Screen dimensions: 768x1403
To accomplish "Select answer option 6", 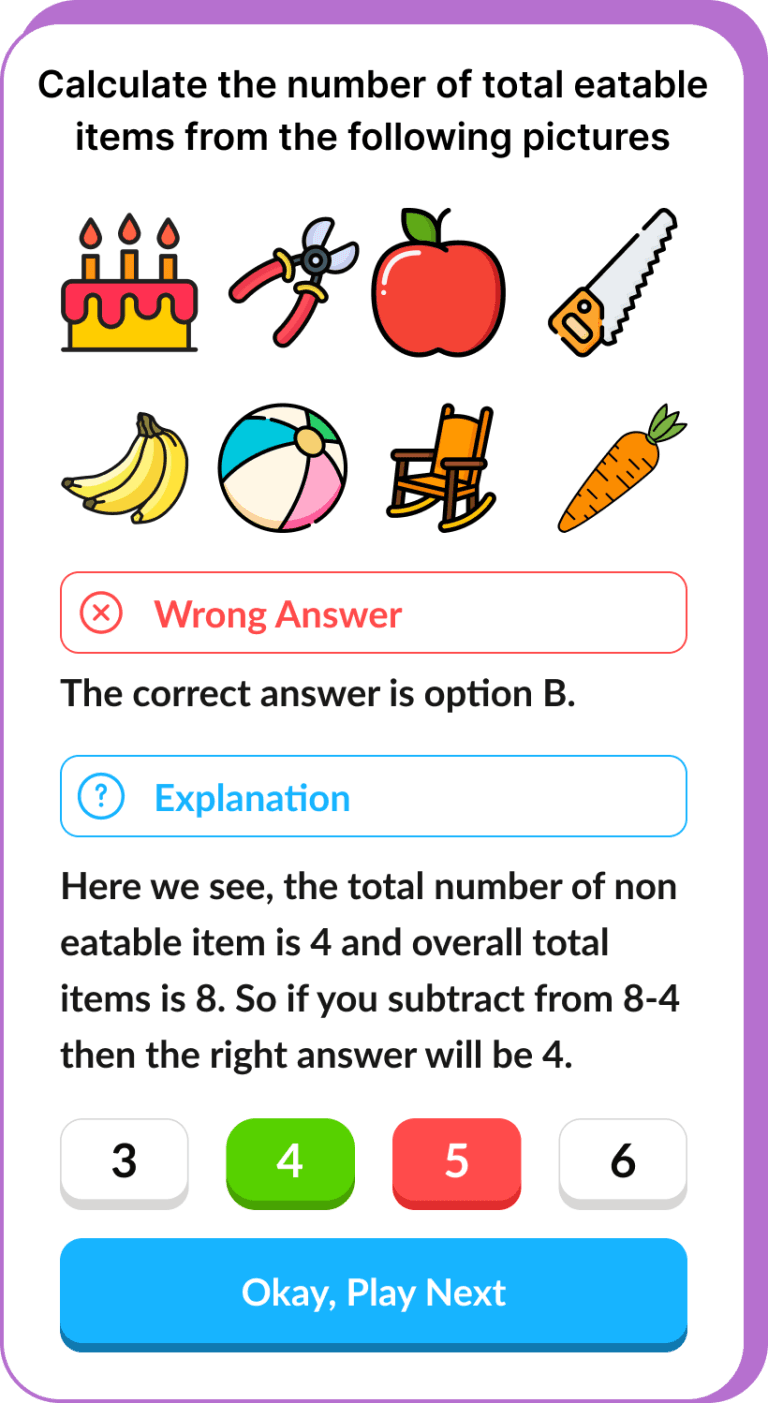I will click(622, 1160).
